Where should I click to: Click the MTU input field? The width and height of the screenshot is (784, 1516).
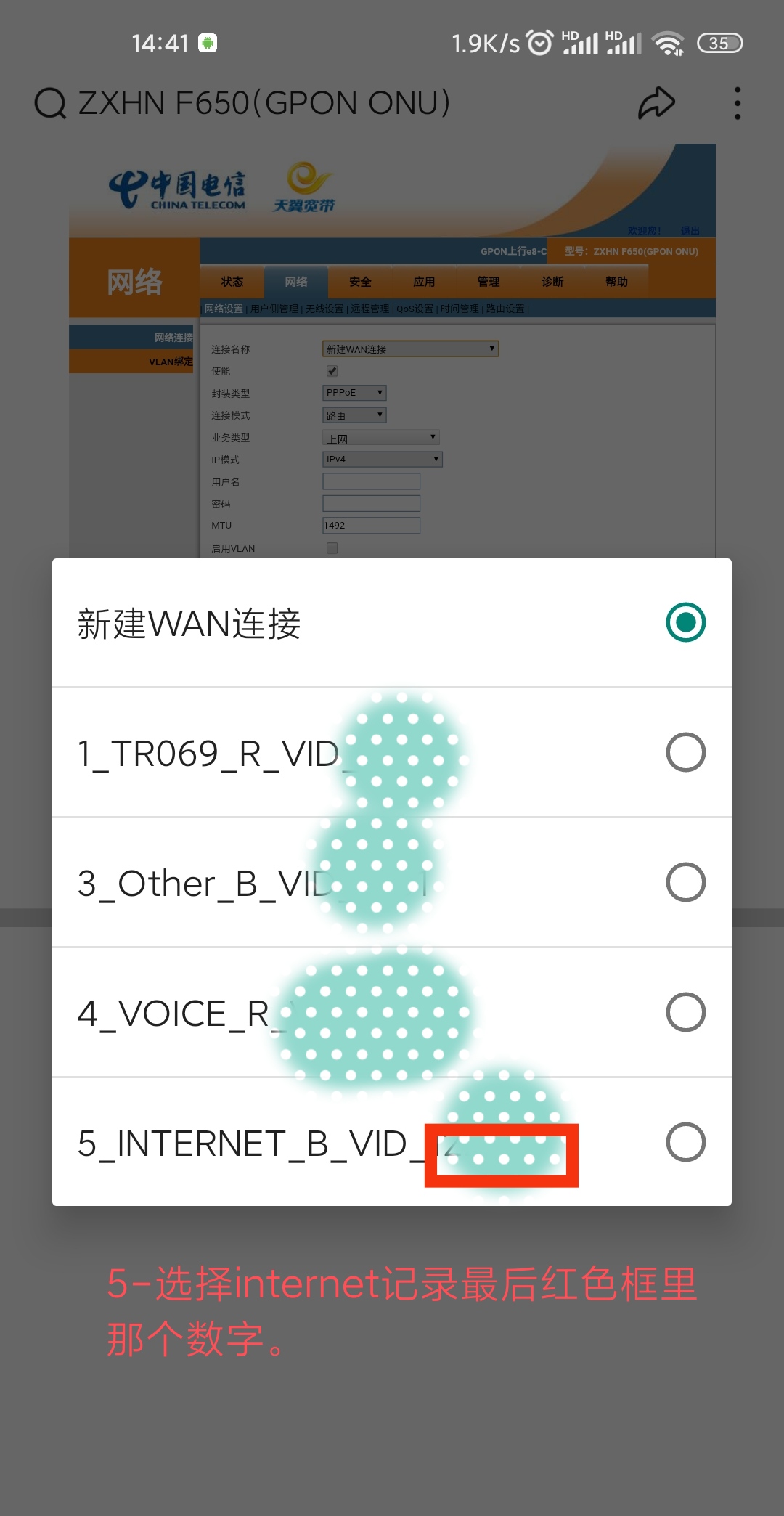pyautogui.click(x=371, y=524)
